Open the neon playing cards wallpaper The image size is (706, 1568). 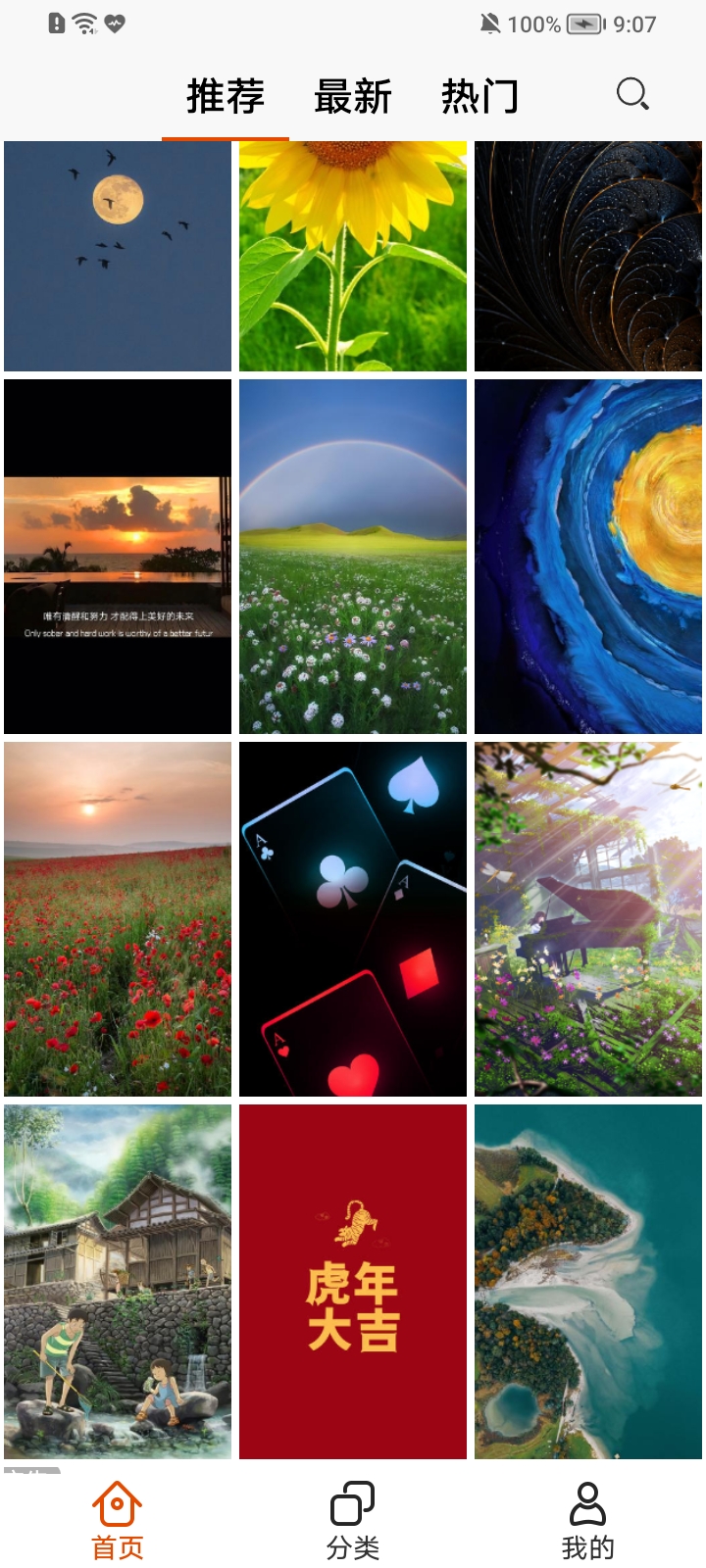pos(353,919)
